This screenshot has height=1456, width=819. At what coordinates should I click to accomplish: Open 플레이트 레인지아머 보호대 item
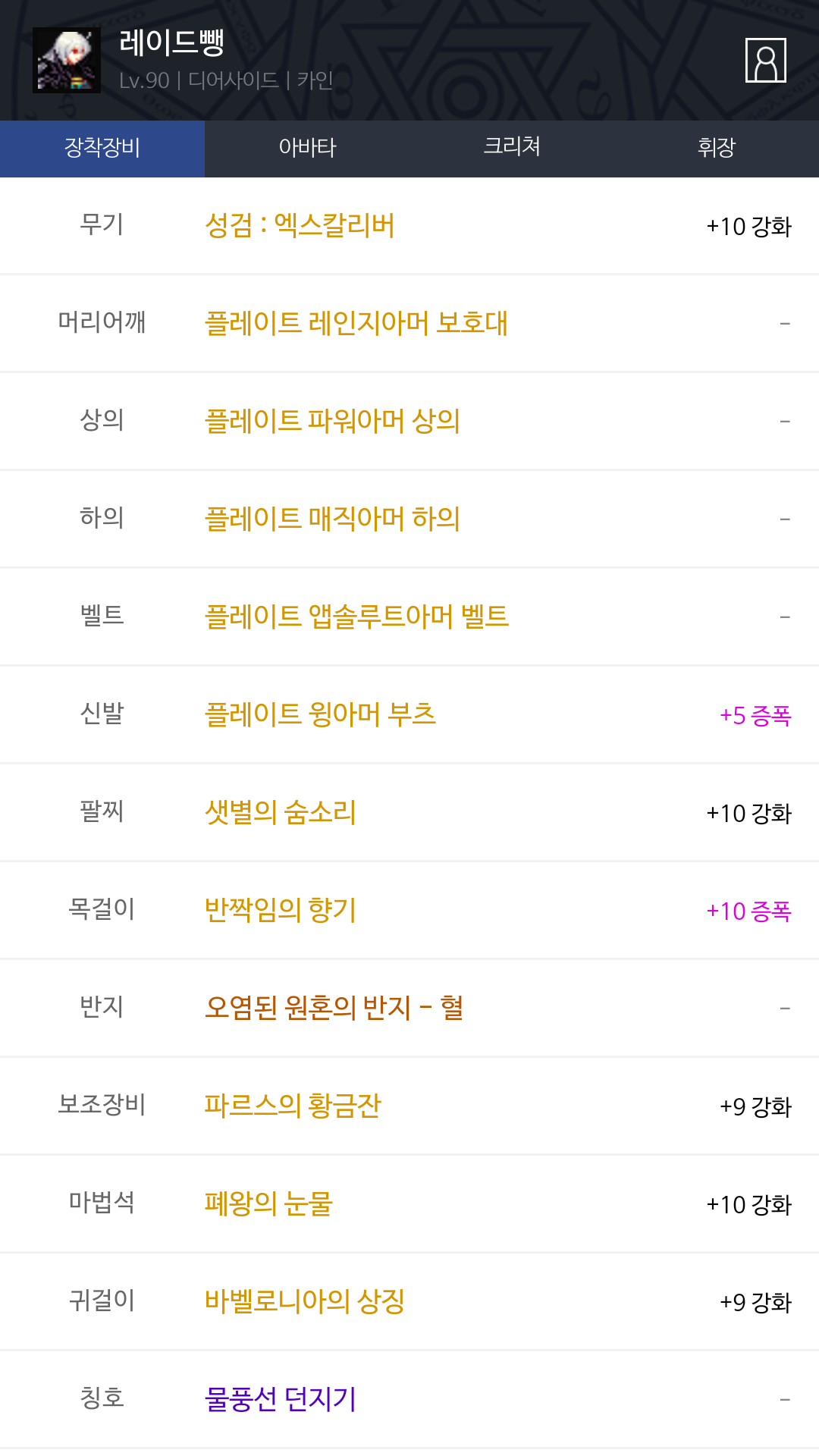409,323
